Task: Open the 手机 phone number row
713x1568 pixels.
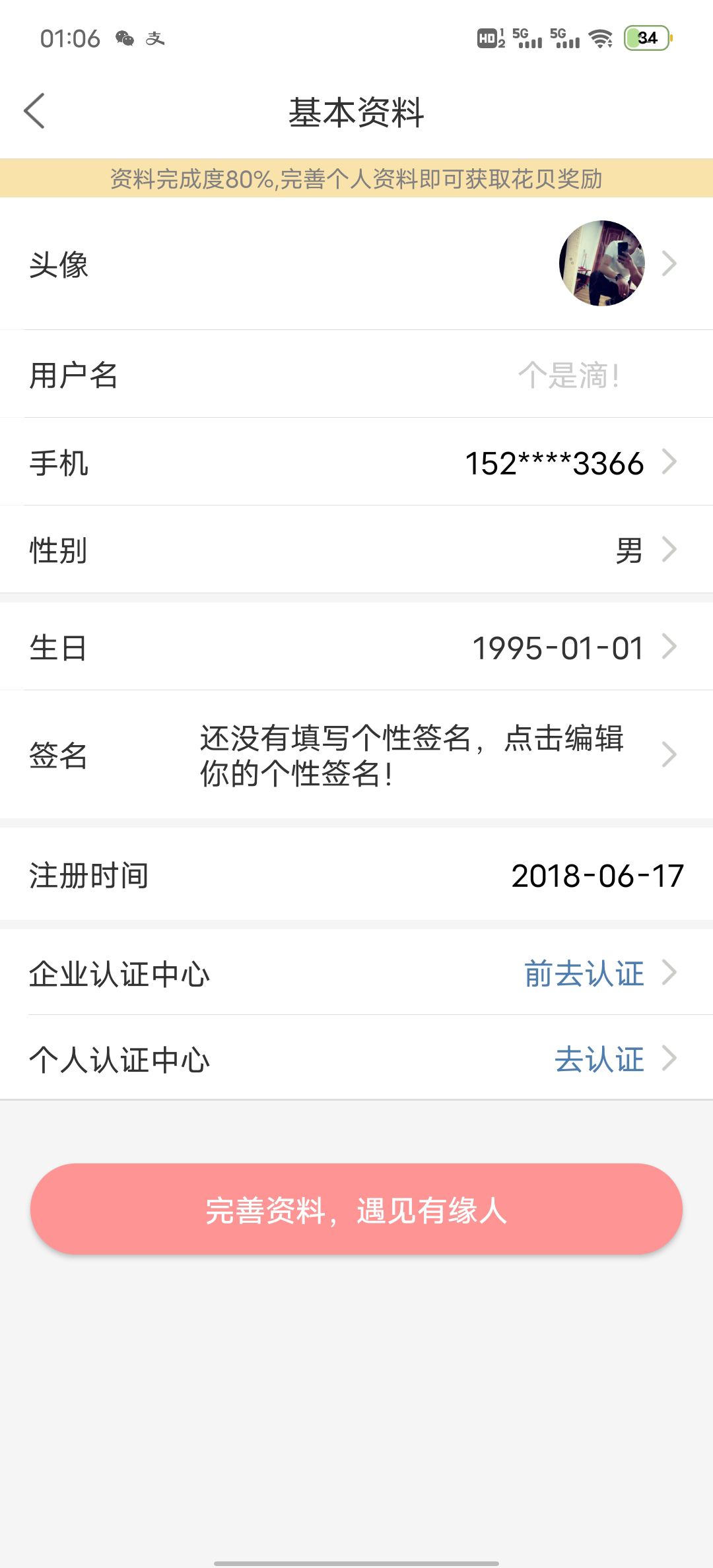Action: pos(356,462)
